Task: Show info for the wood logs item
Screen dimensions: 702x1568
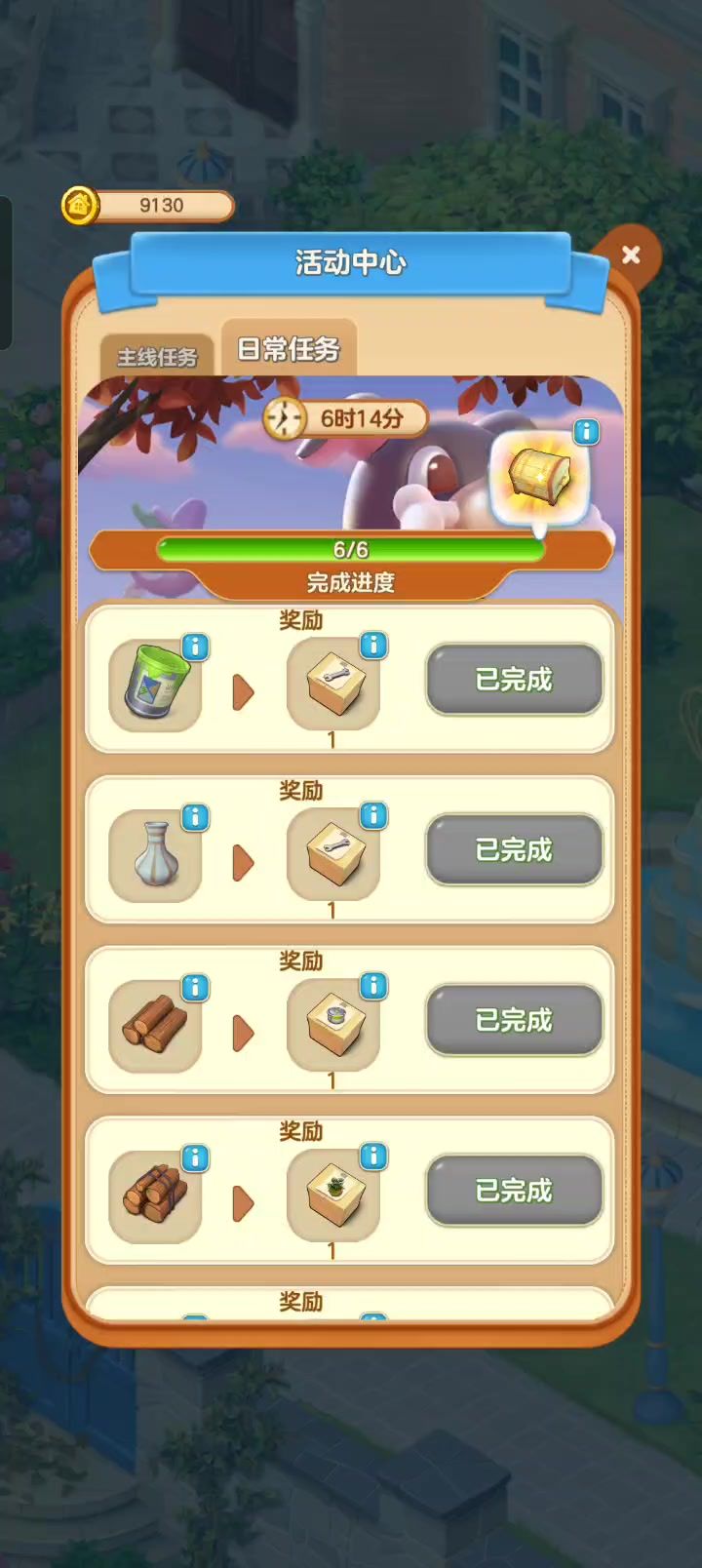Action: pyautogui.click(x=195, y=988)
